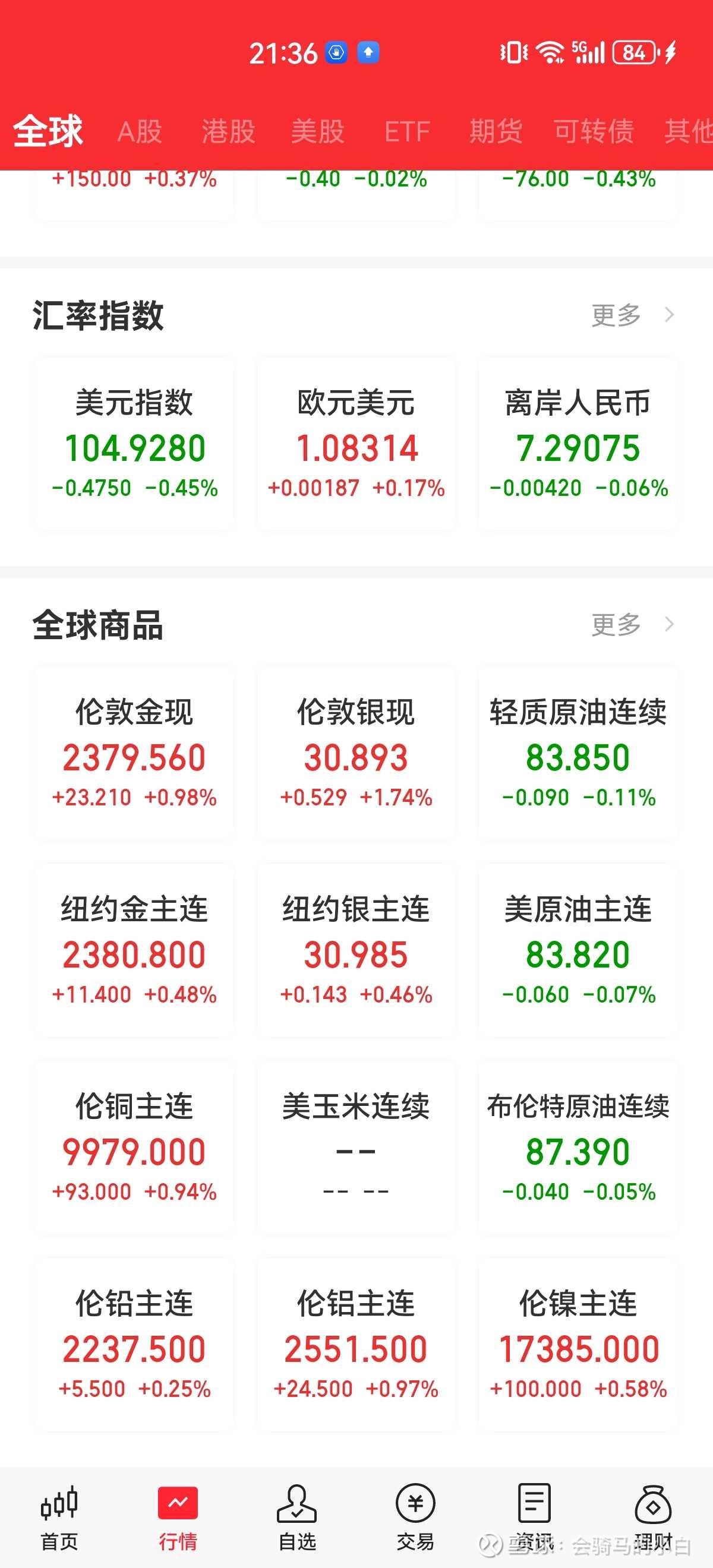Switch to the A股 tab

coord(139,131)
